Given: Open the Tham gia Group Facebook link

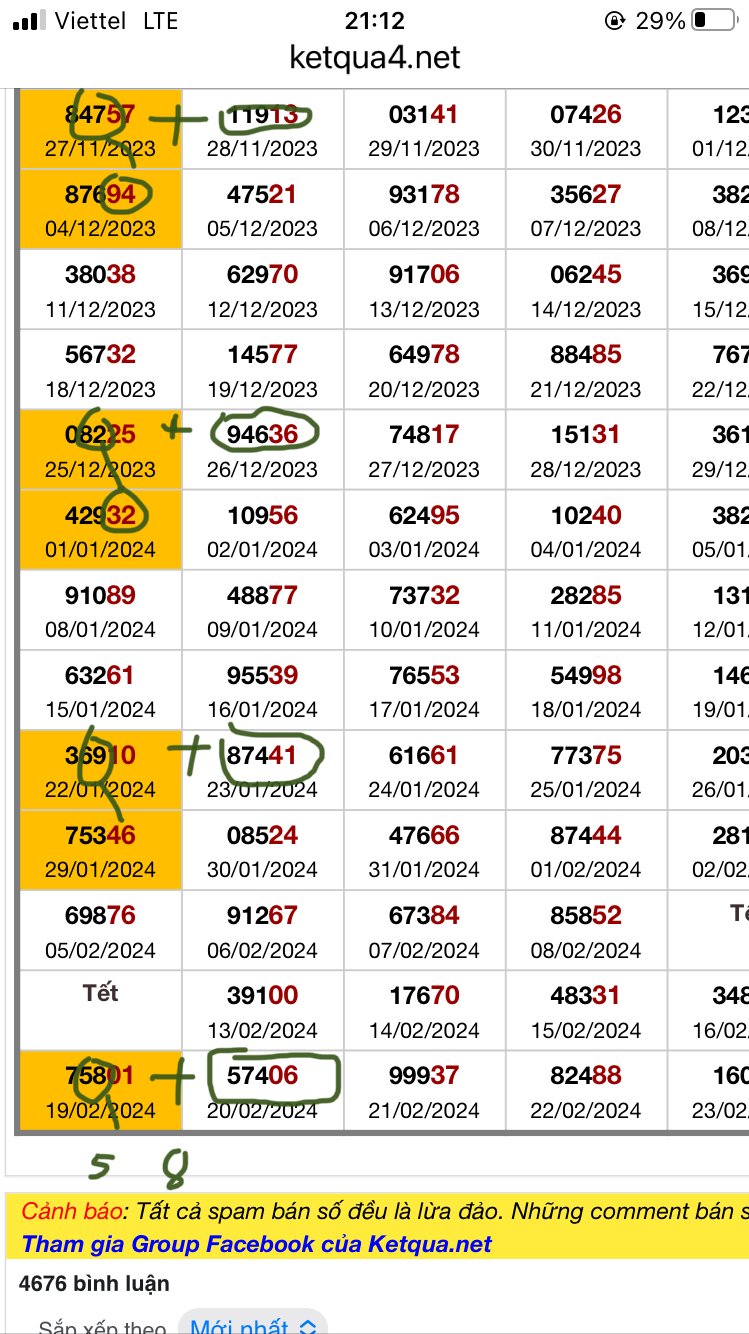Looking at the screenshot, I should pos(257,1244).
